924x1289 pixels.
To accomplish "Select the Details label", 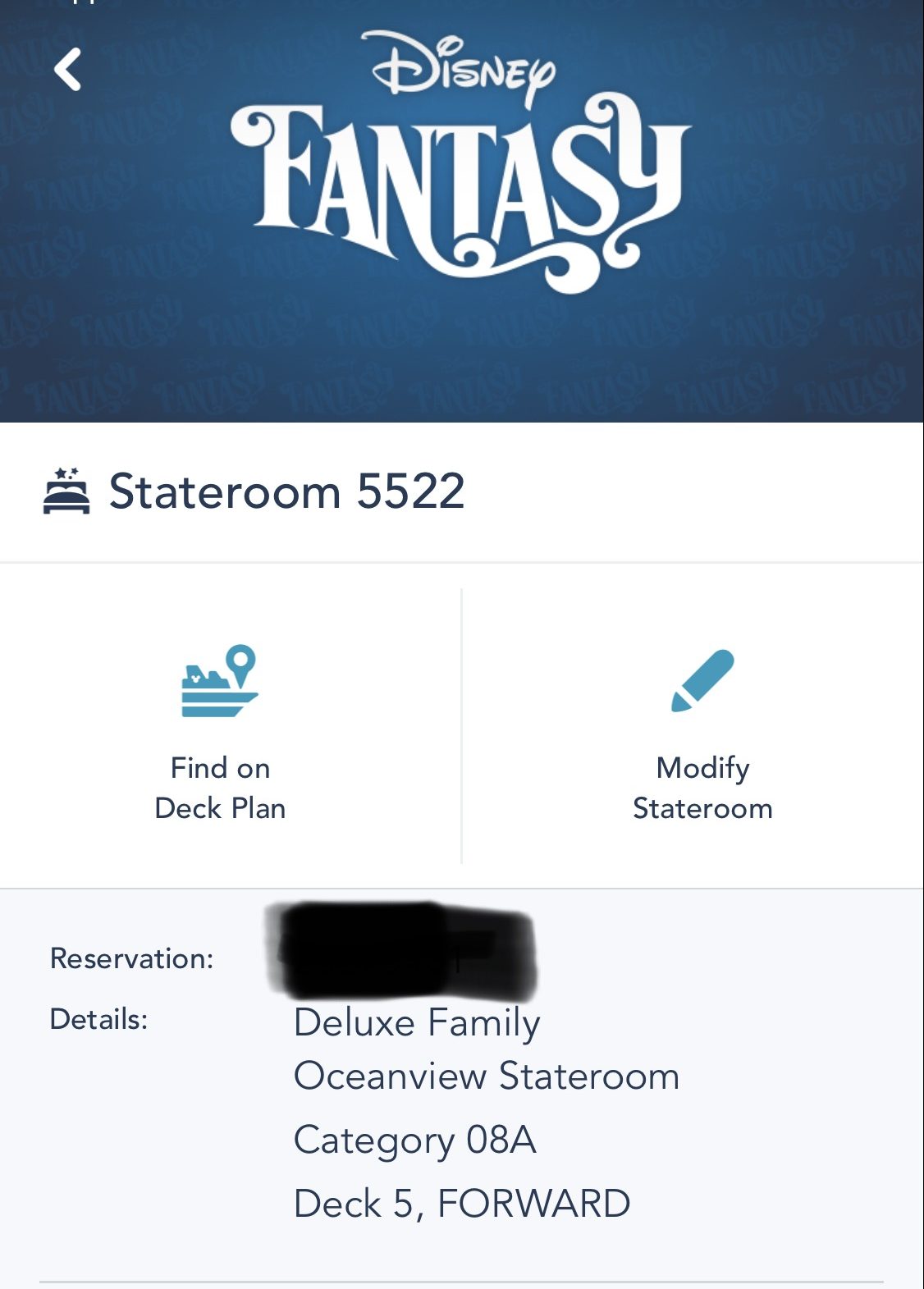I will click(x=99, y=1019).
